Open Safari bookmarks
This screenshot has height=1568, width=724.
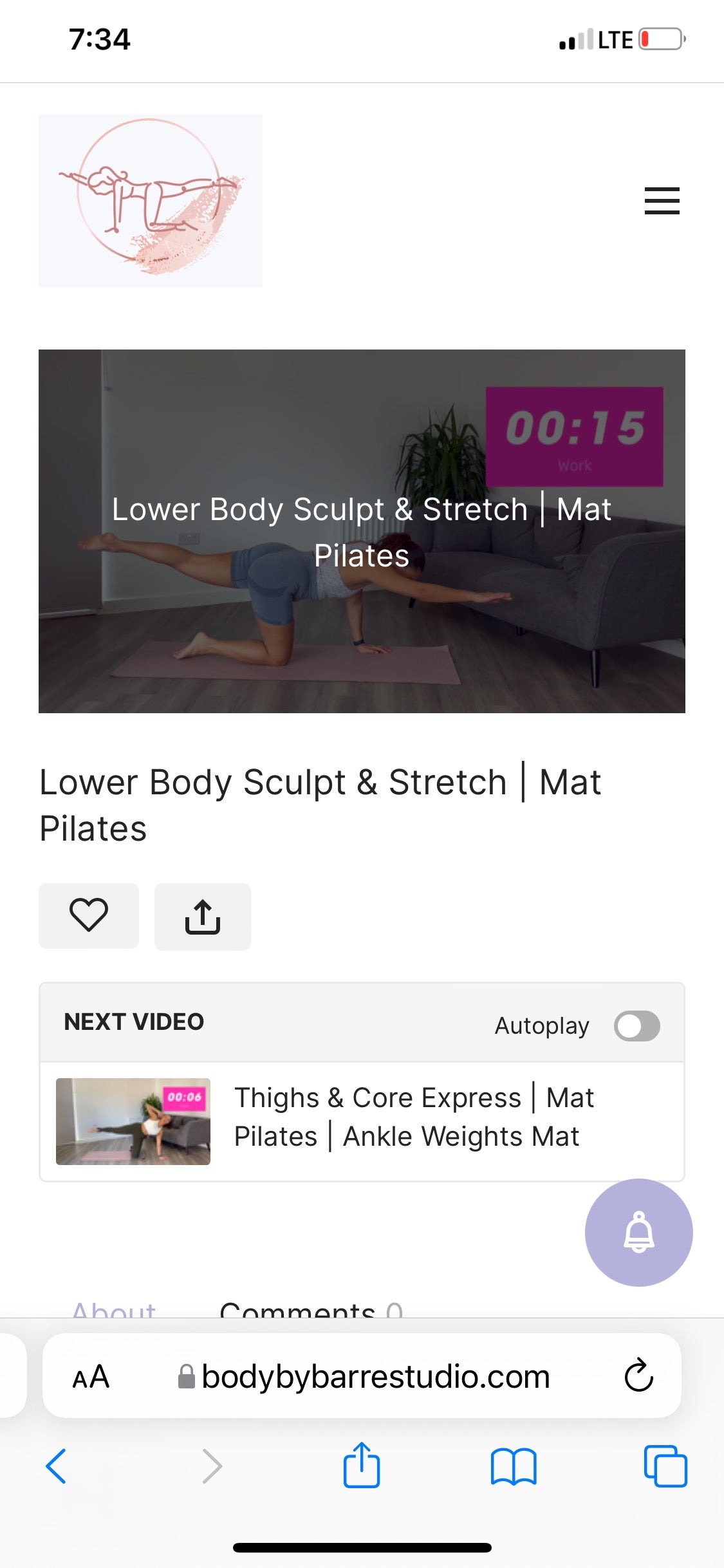tap(513, 1466)
